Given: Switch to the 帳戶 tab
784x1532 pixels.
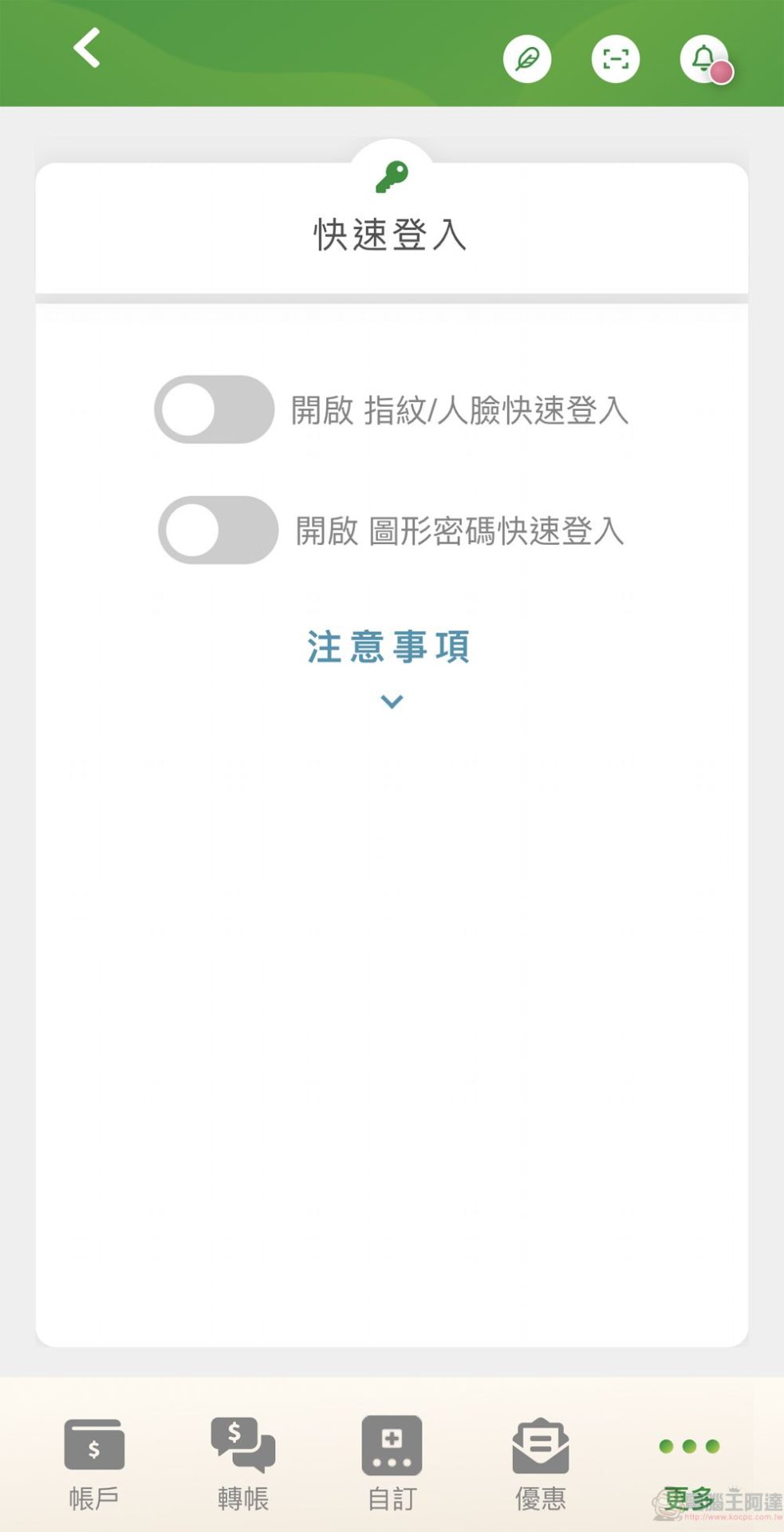Looking at the screenshot, I should (x=94, y=1463).
